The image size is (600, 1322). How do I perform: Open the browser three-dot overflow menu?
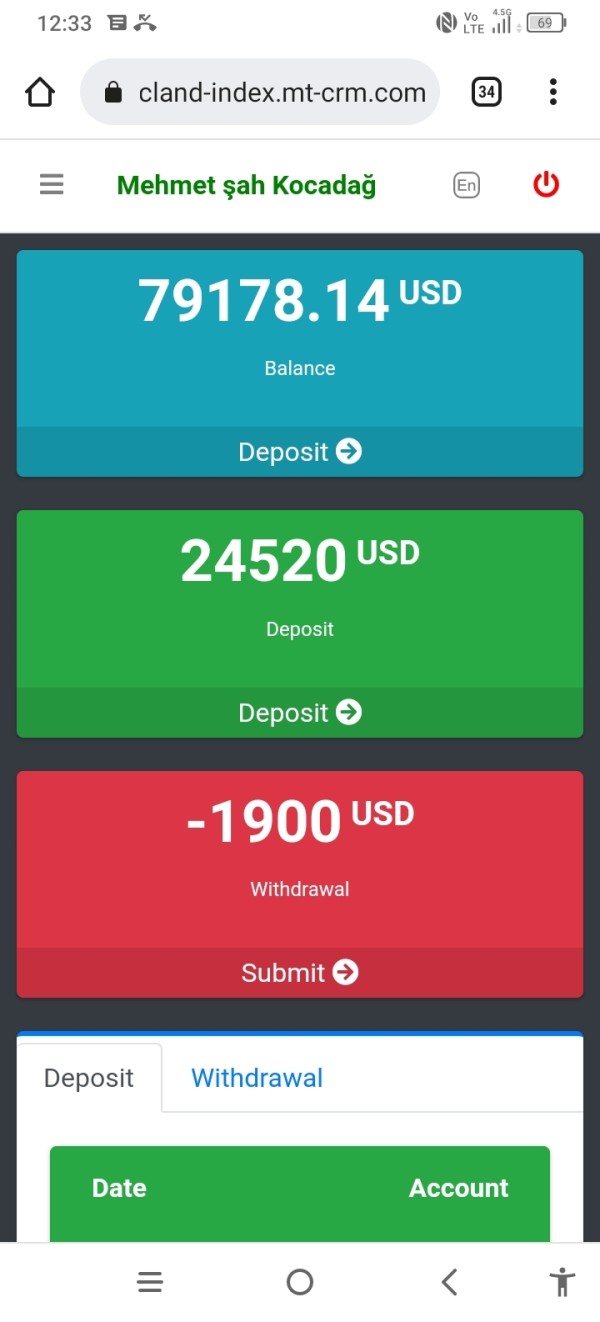click(x=553, y=93)
